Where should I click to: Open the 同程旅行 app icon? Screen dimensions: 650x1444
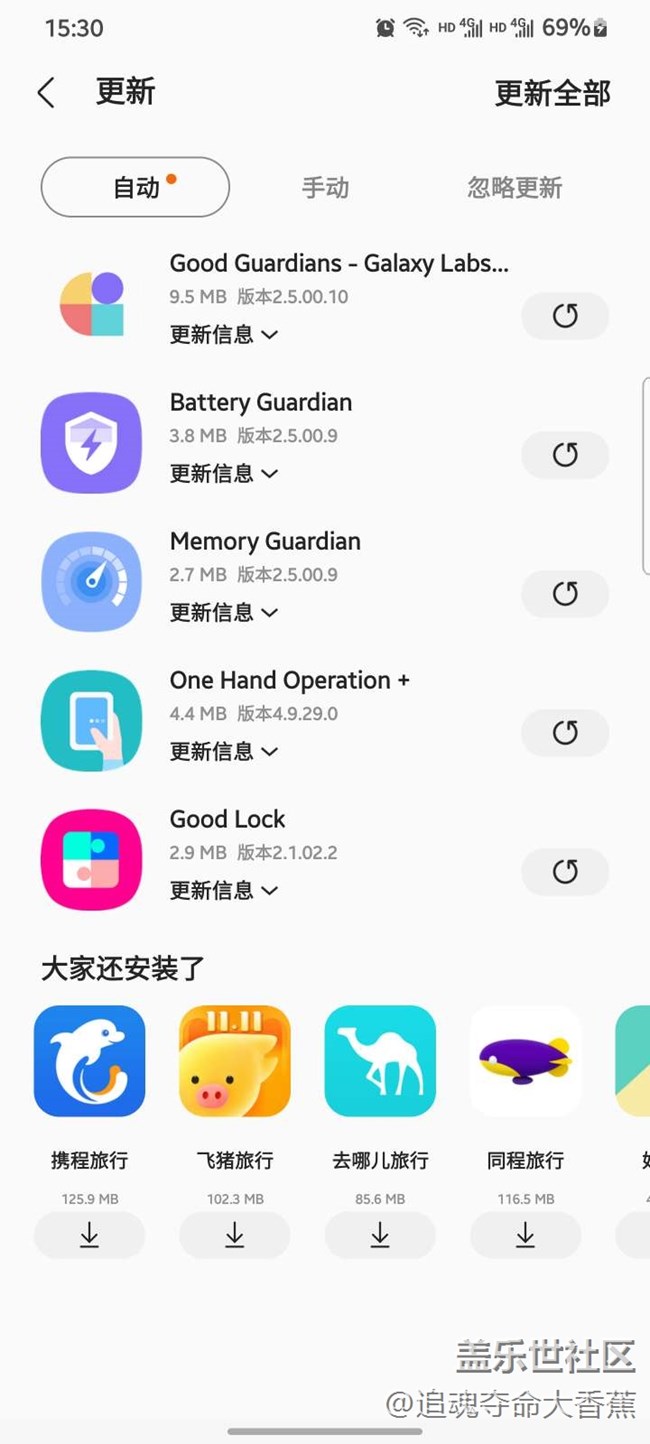526,1061
